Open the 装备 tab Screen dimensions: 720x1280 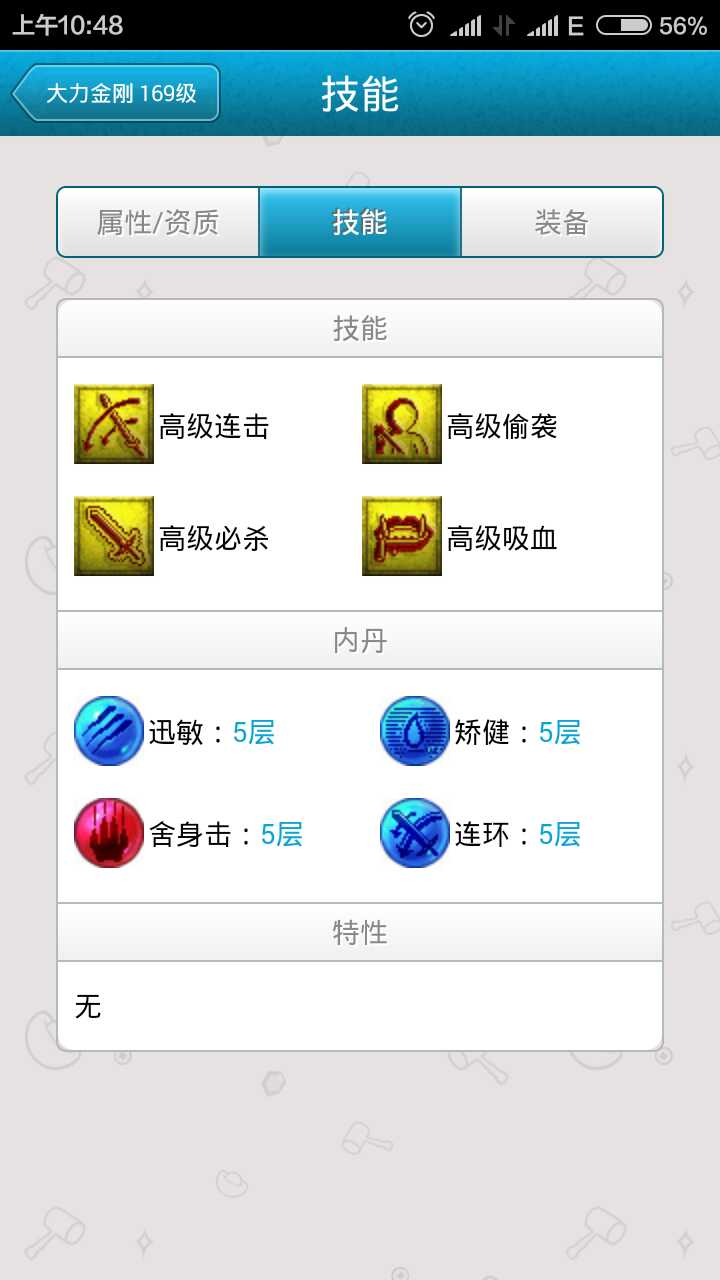[561, 222]
